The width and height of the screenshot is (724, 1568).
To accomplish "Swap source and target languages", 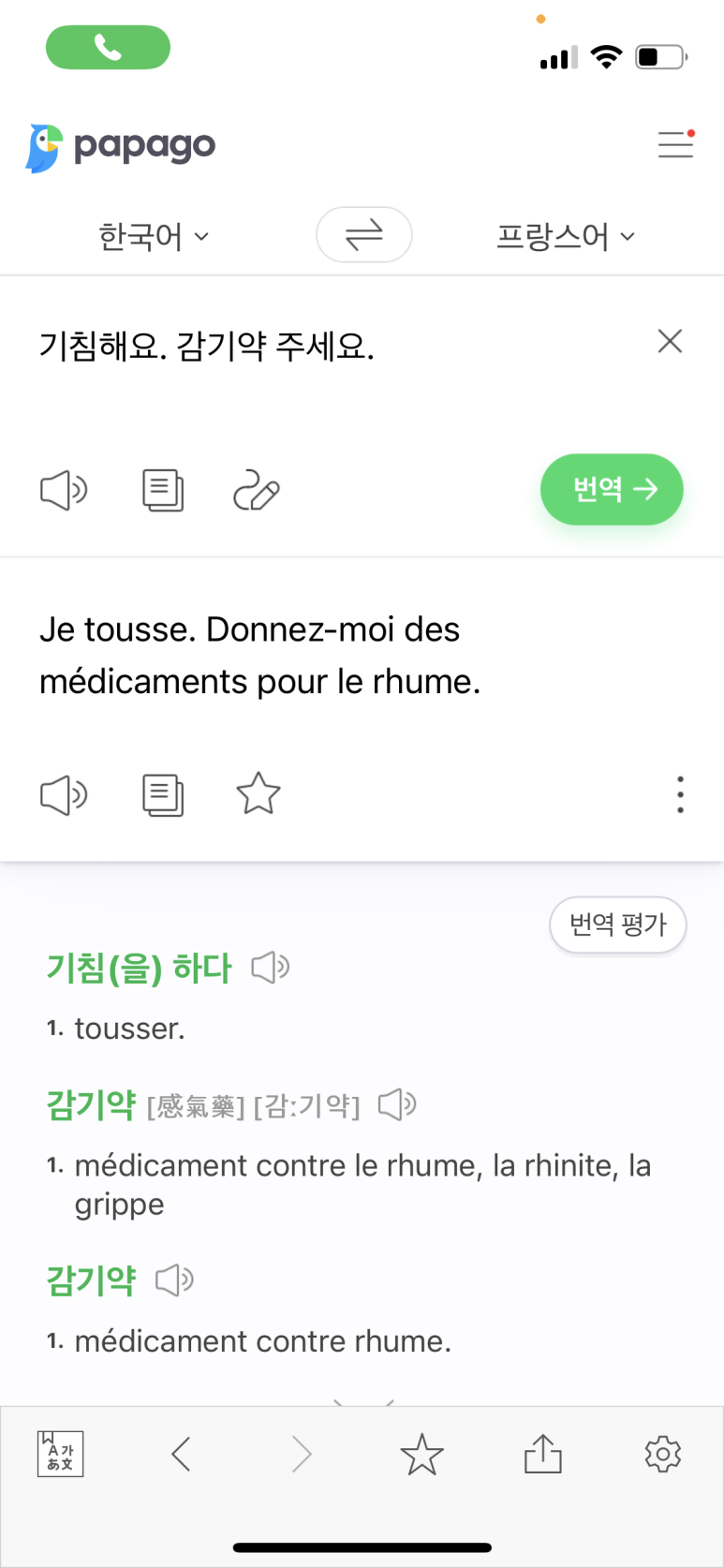I will point(363,234).
